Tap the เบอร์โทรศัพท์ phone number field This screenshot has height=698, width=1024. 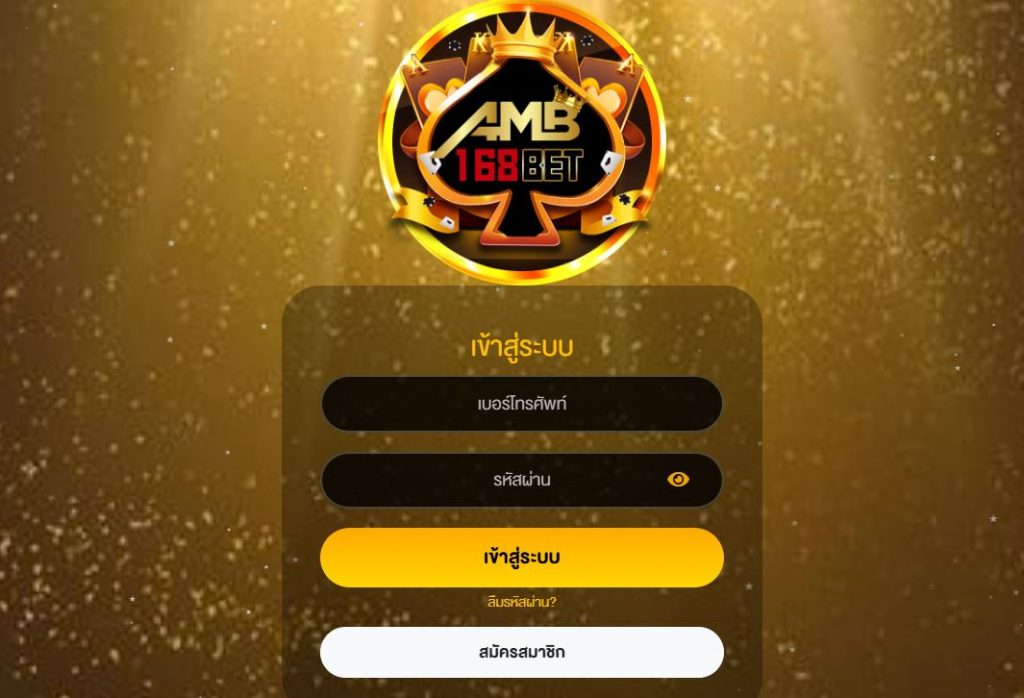[521, 404]
